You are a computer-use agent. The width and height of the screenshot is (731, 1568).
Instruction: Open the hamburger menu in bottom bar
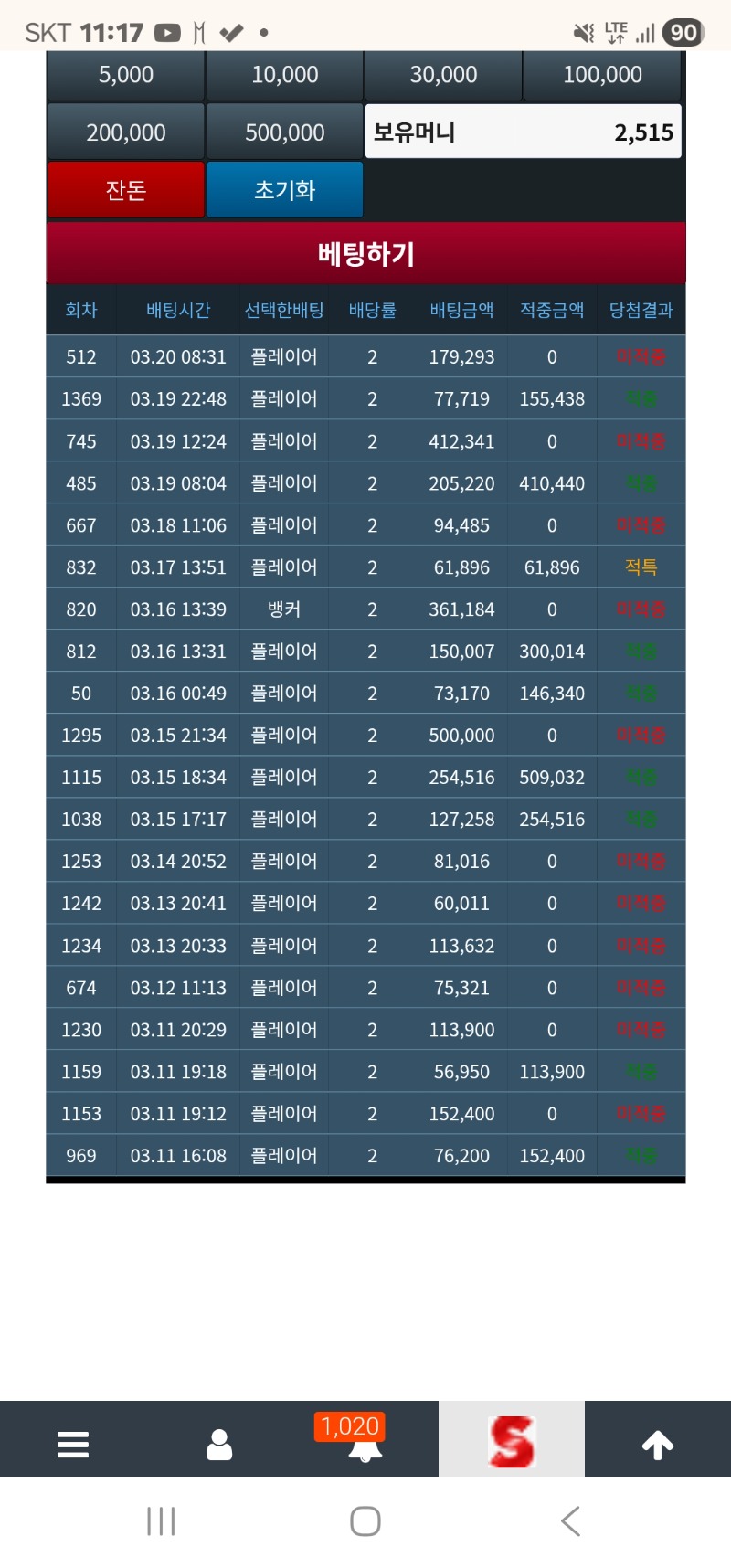coord(73,1444)
